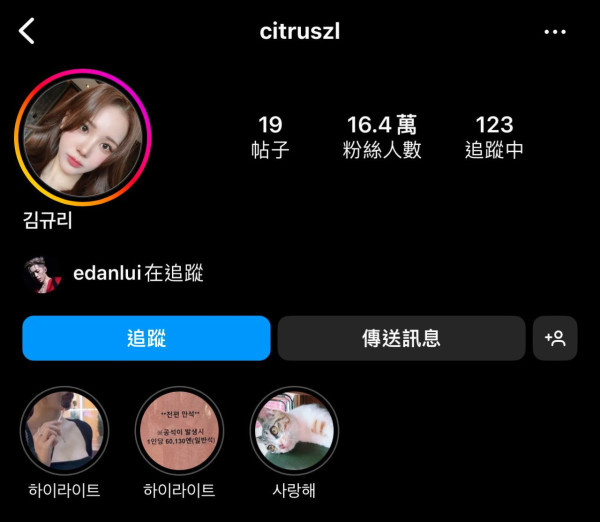Open the 粉絲人數 followers list

381,137
